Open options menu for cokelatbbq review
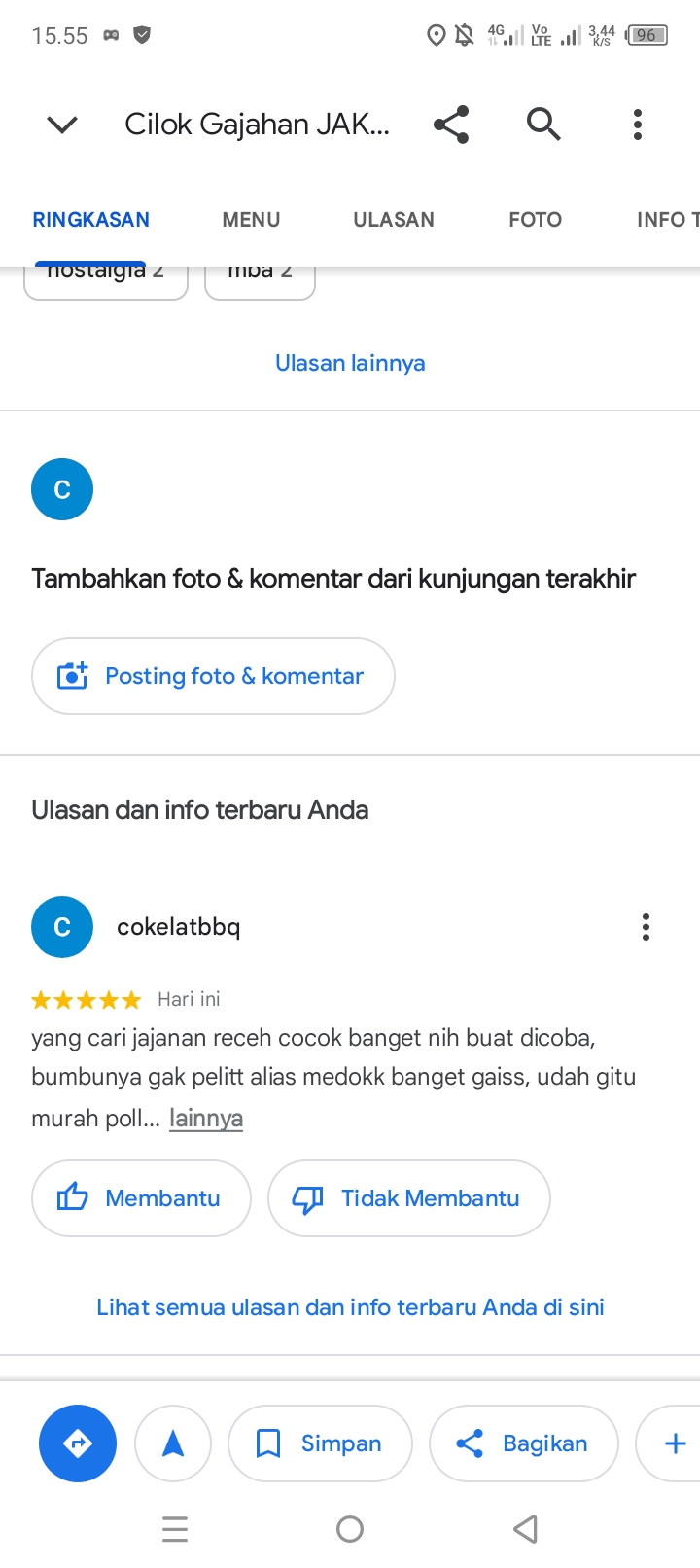Viewport: 700px width, 1568px height. coord(646,927)
